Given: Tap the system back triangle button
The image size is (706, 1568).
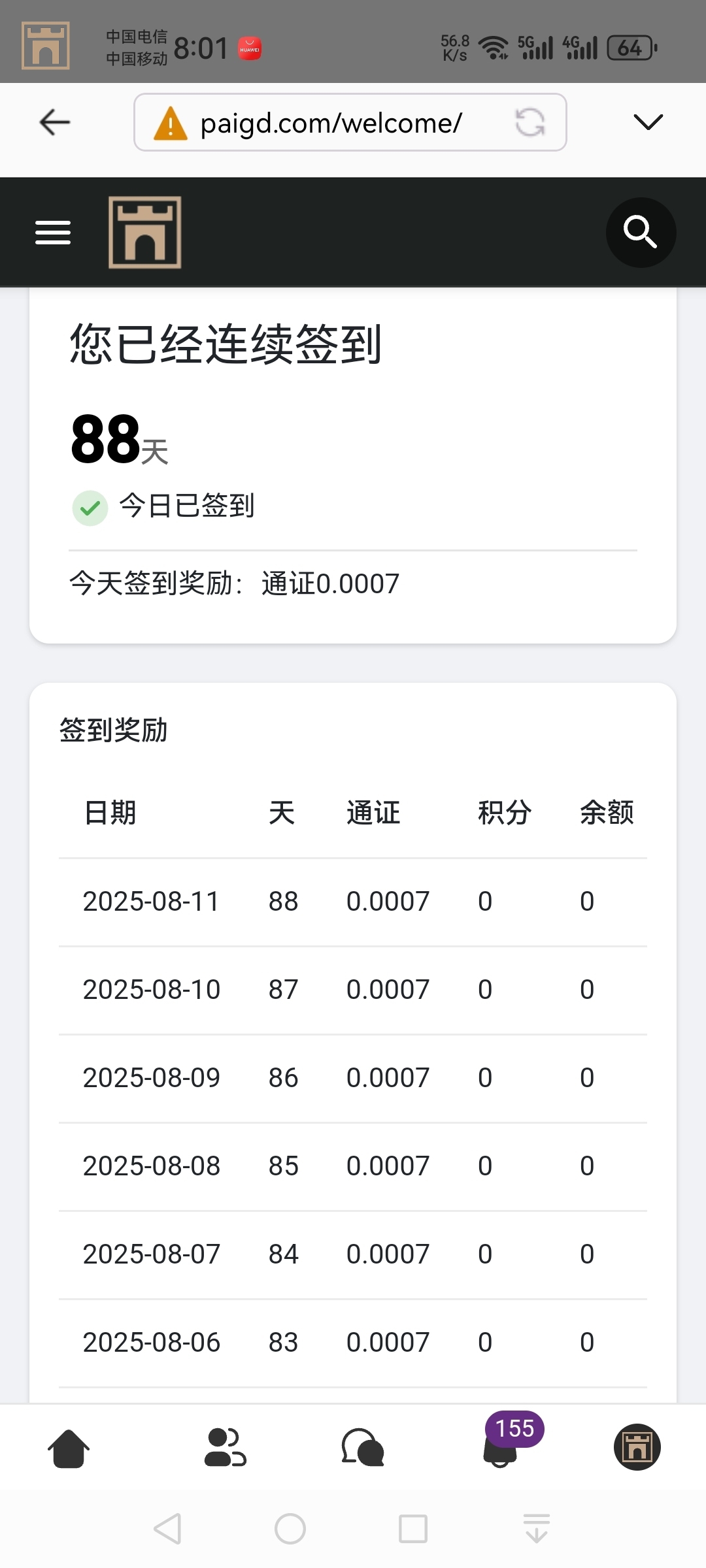Looking at the screenshot, I should click(167, 1529).
